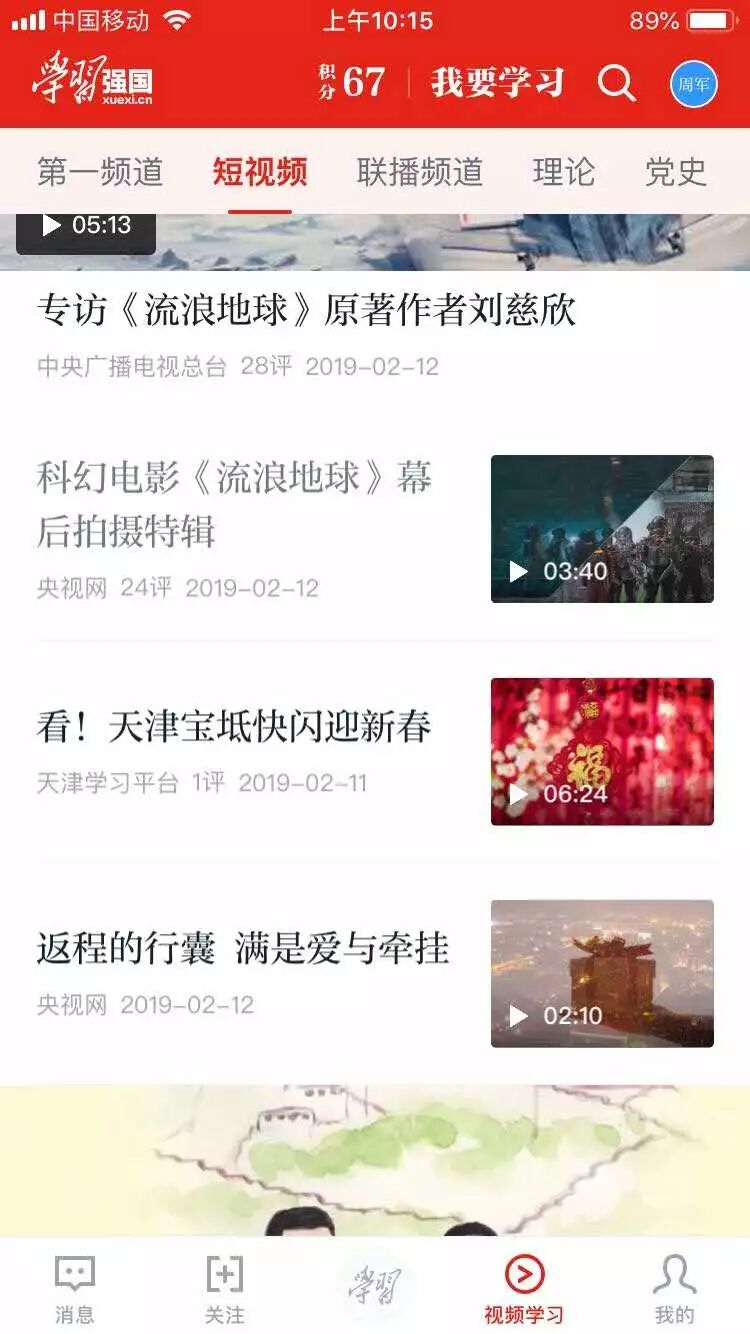Open the illustrated video card below 返程的行囊
750x1334 pixels.
(x=375, y=1160)
